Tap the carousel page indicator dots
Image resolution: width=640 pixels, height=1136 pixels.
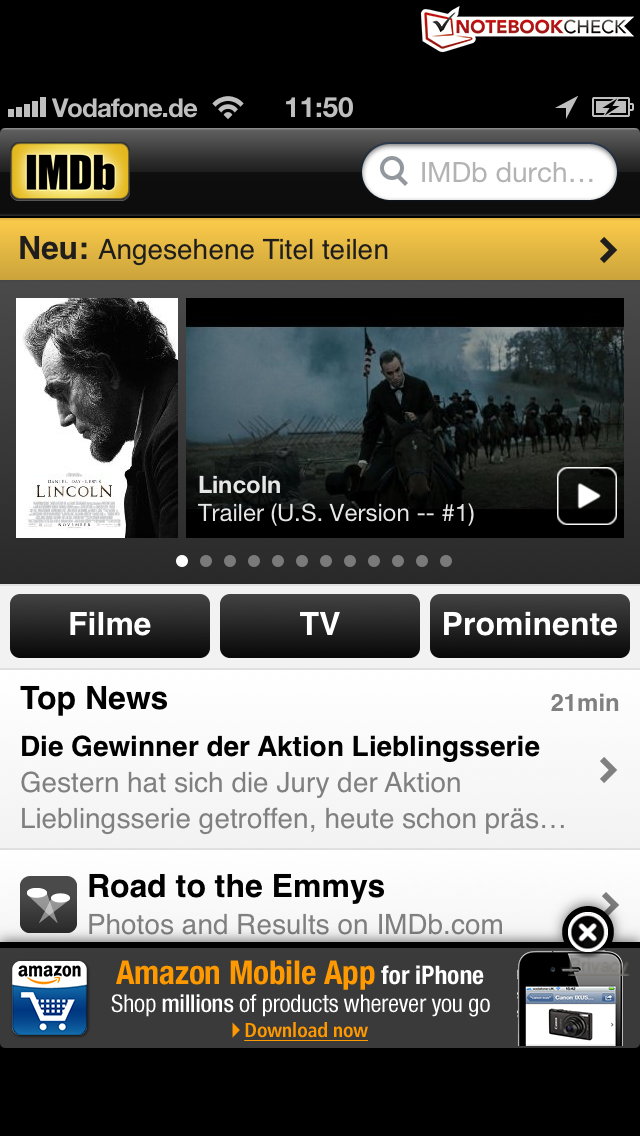(x=314, y=561)
